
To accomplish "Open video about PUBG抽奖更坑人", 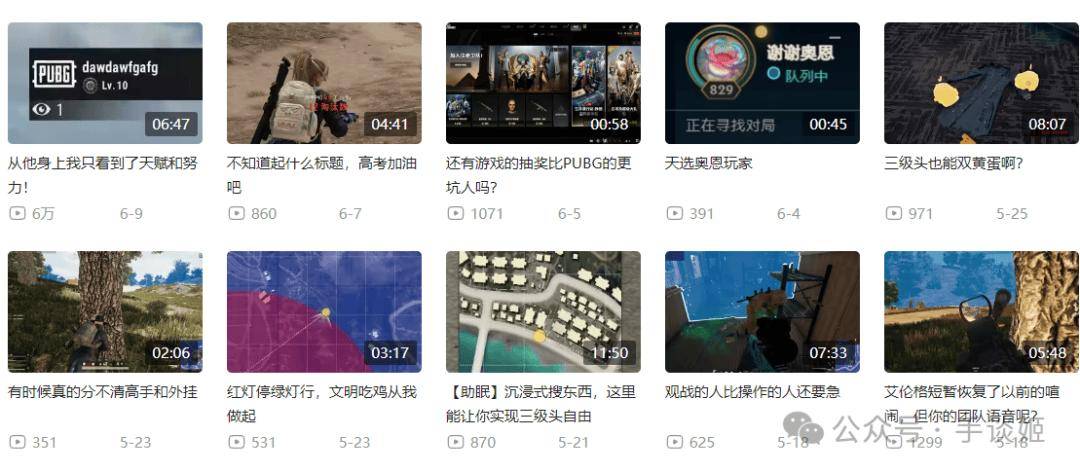I will pyautogui.click(x=543, y=83).
